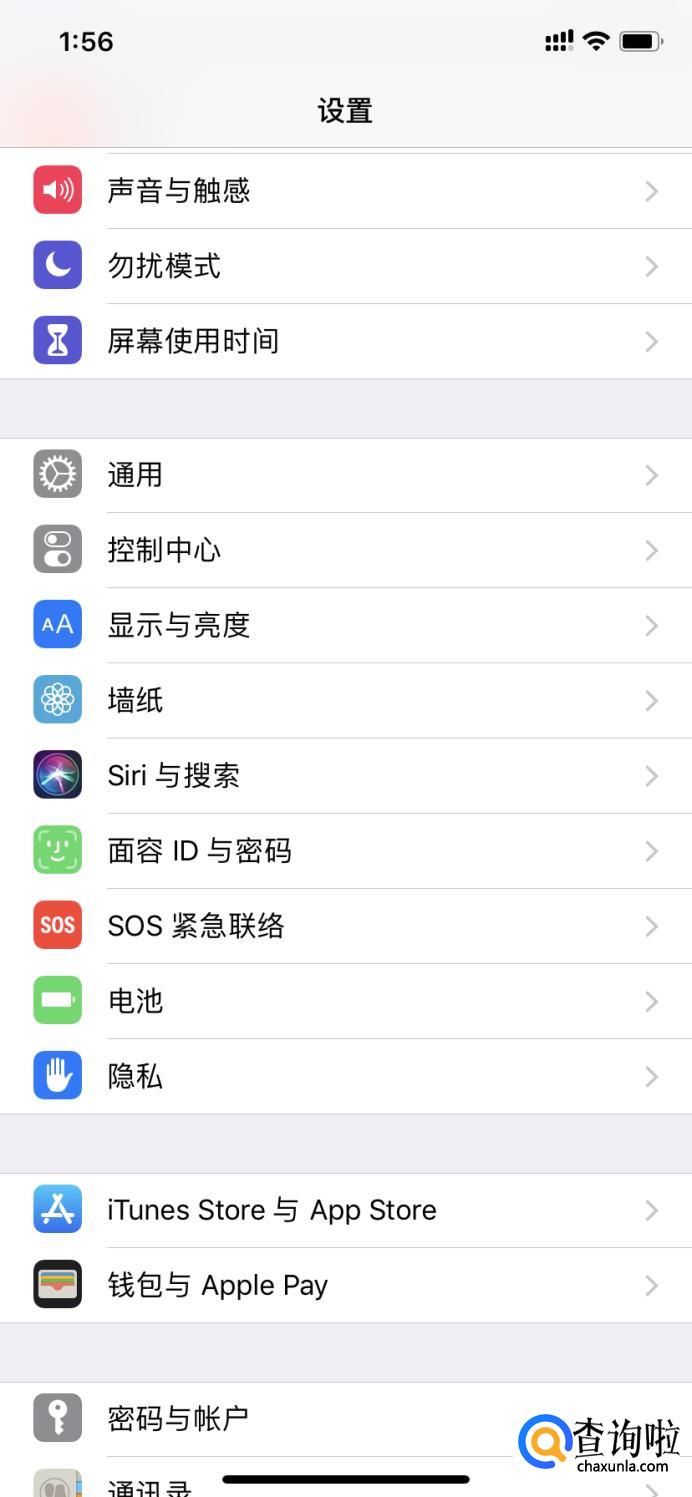Open 密码与帐户 settings

pyautogui.click(x=300, y=1418)
